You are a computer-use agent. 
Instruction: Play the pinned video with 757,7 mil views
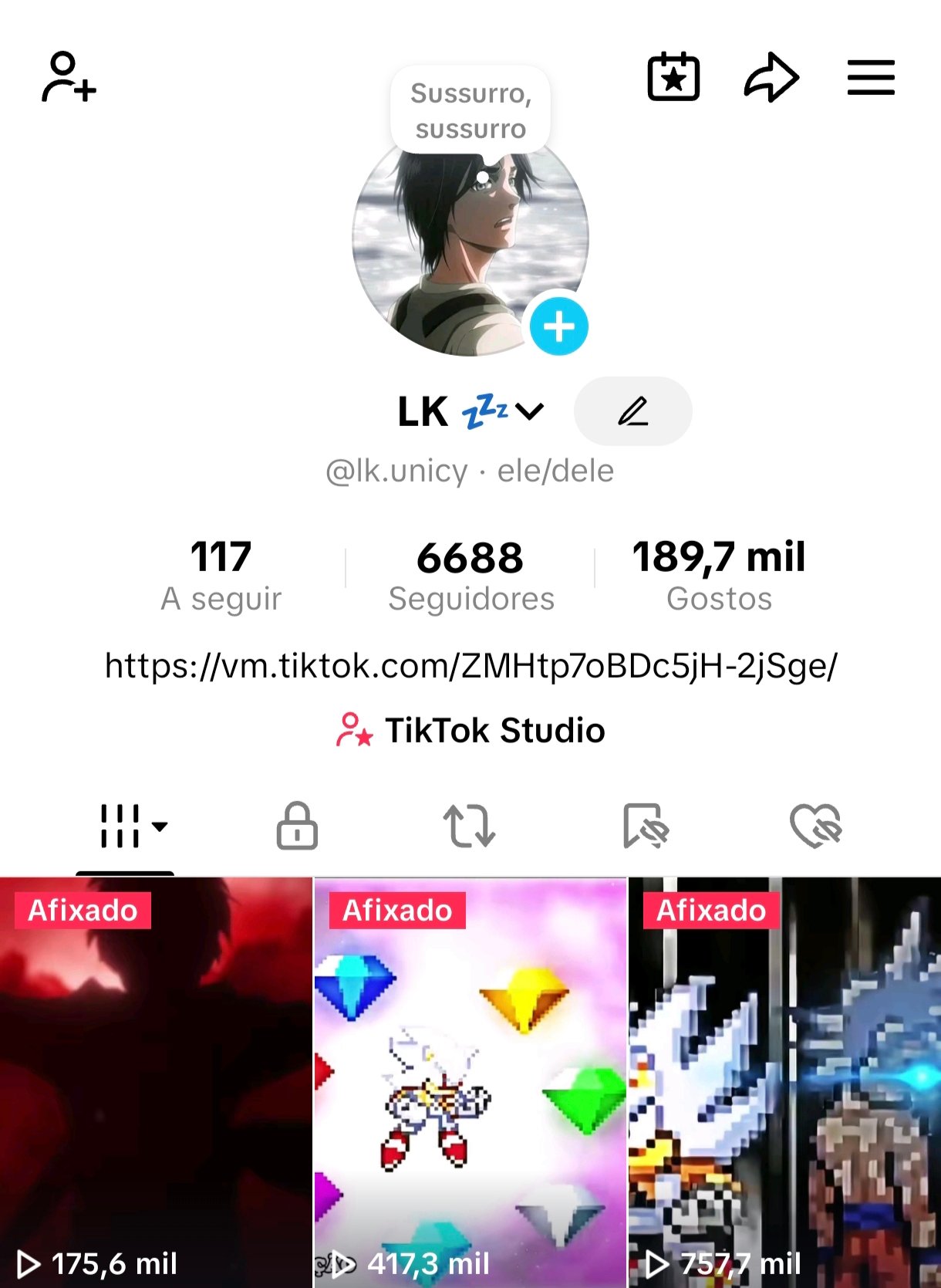point(784,1080)
